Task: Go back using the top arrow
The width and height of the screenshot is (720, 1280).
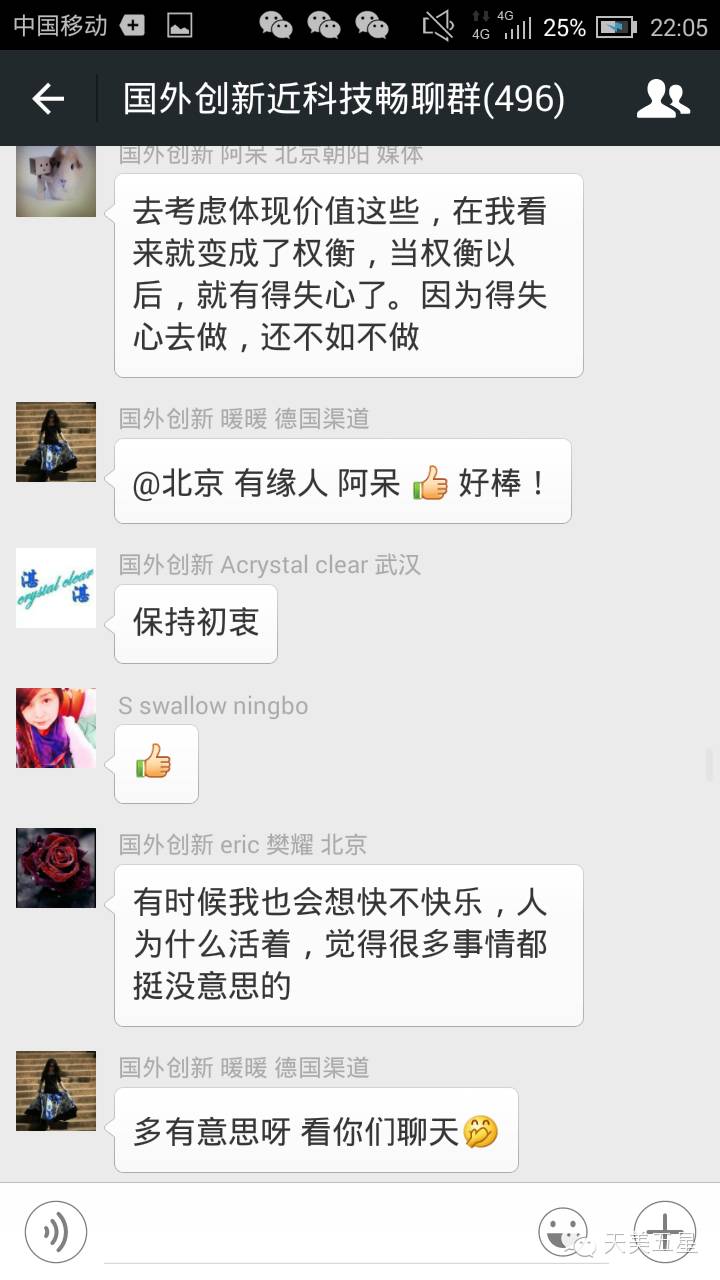Action: 48,98
